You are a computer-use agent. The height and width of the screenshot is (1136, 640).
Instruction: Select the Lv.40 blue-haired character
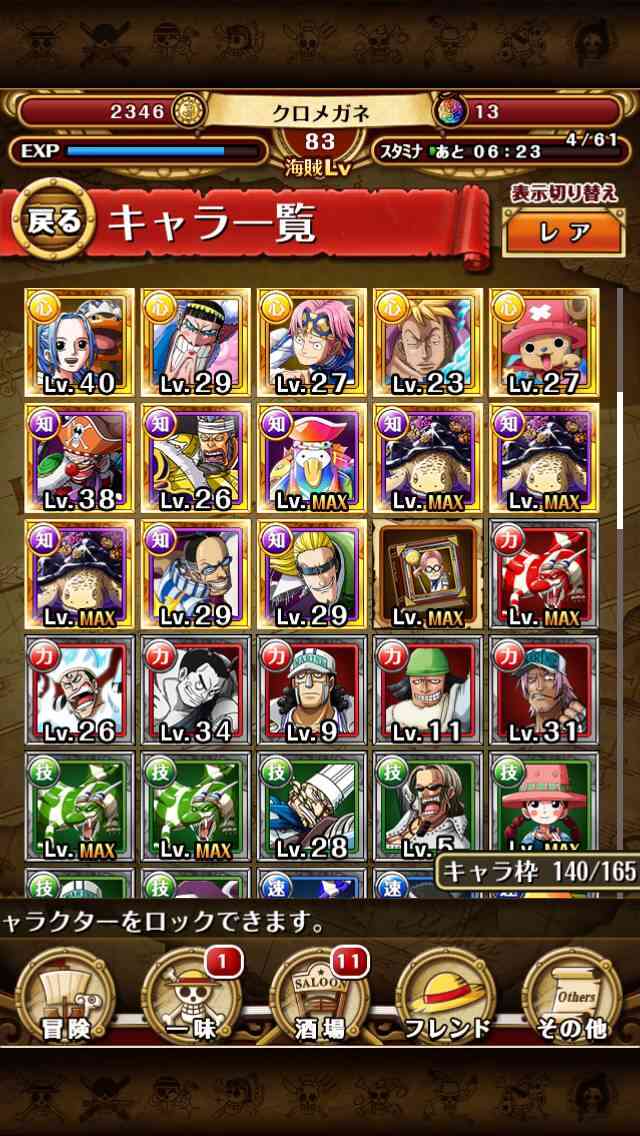(x=80, y=343)
